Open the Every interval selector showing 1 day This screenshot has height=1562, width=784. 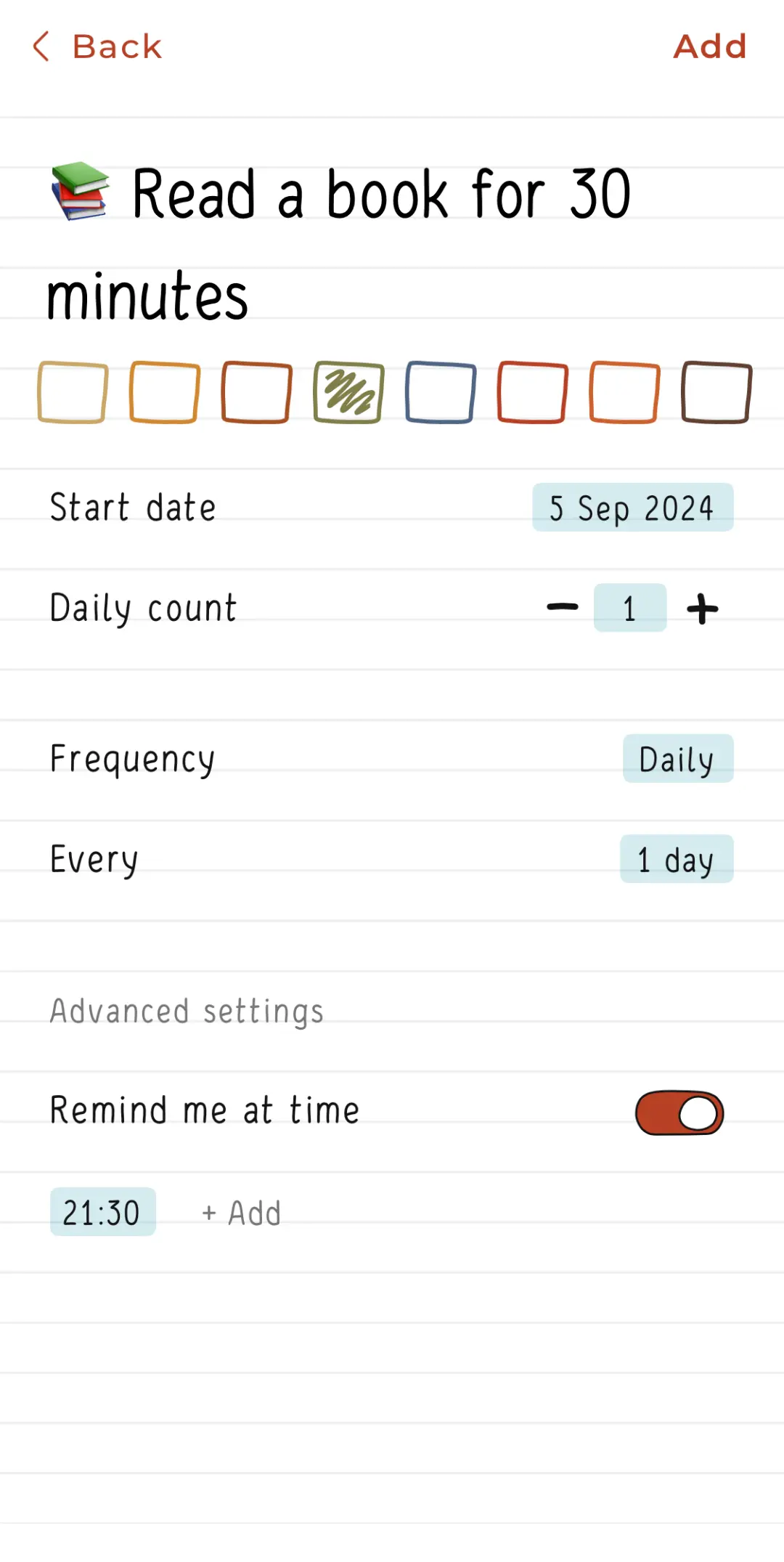[x=676, y=859]
